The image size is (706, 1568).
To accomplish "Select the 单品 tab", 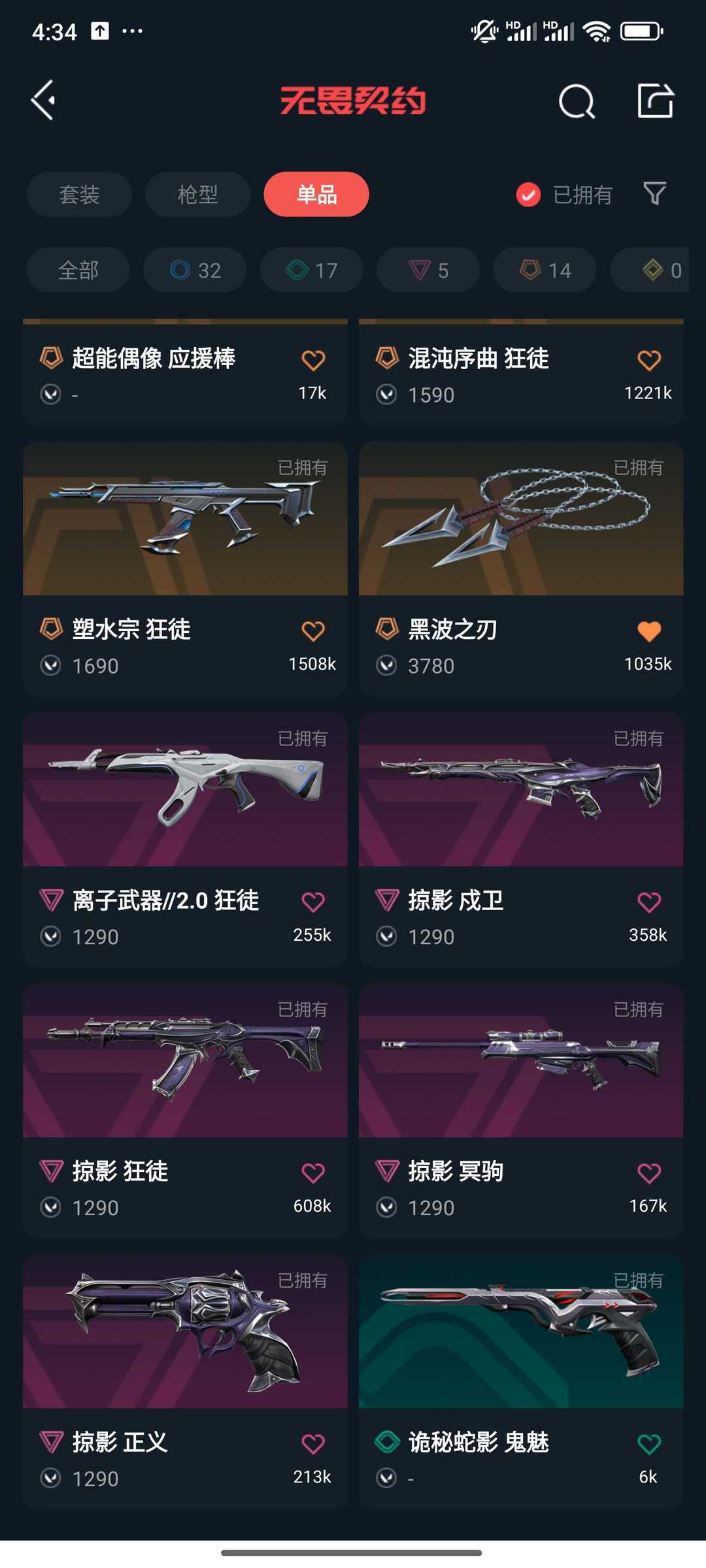I will point(316,194).
